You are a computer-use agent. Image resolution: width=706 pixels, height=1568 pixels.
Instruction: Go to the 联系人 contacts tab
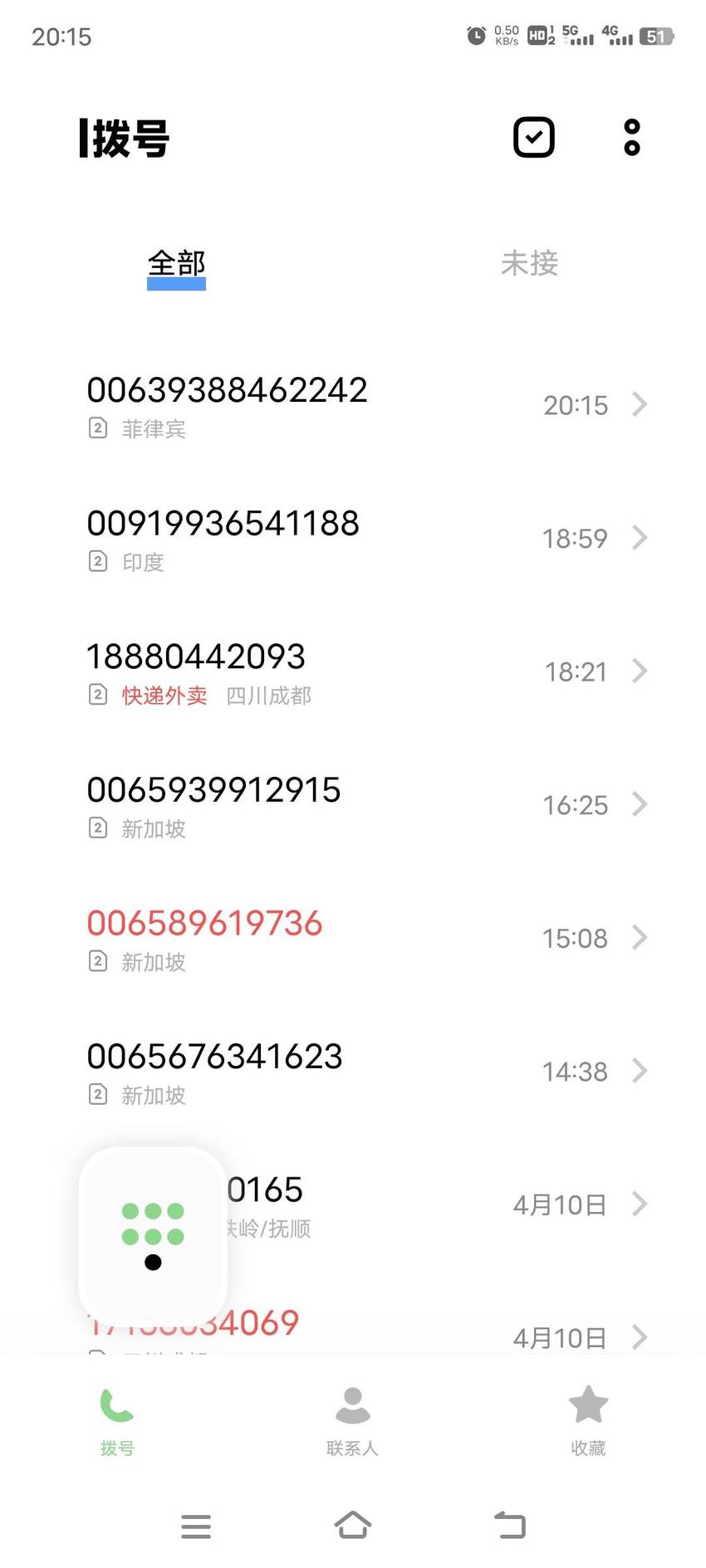pyautogui.click(x=352, y=1422)
